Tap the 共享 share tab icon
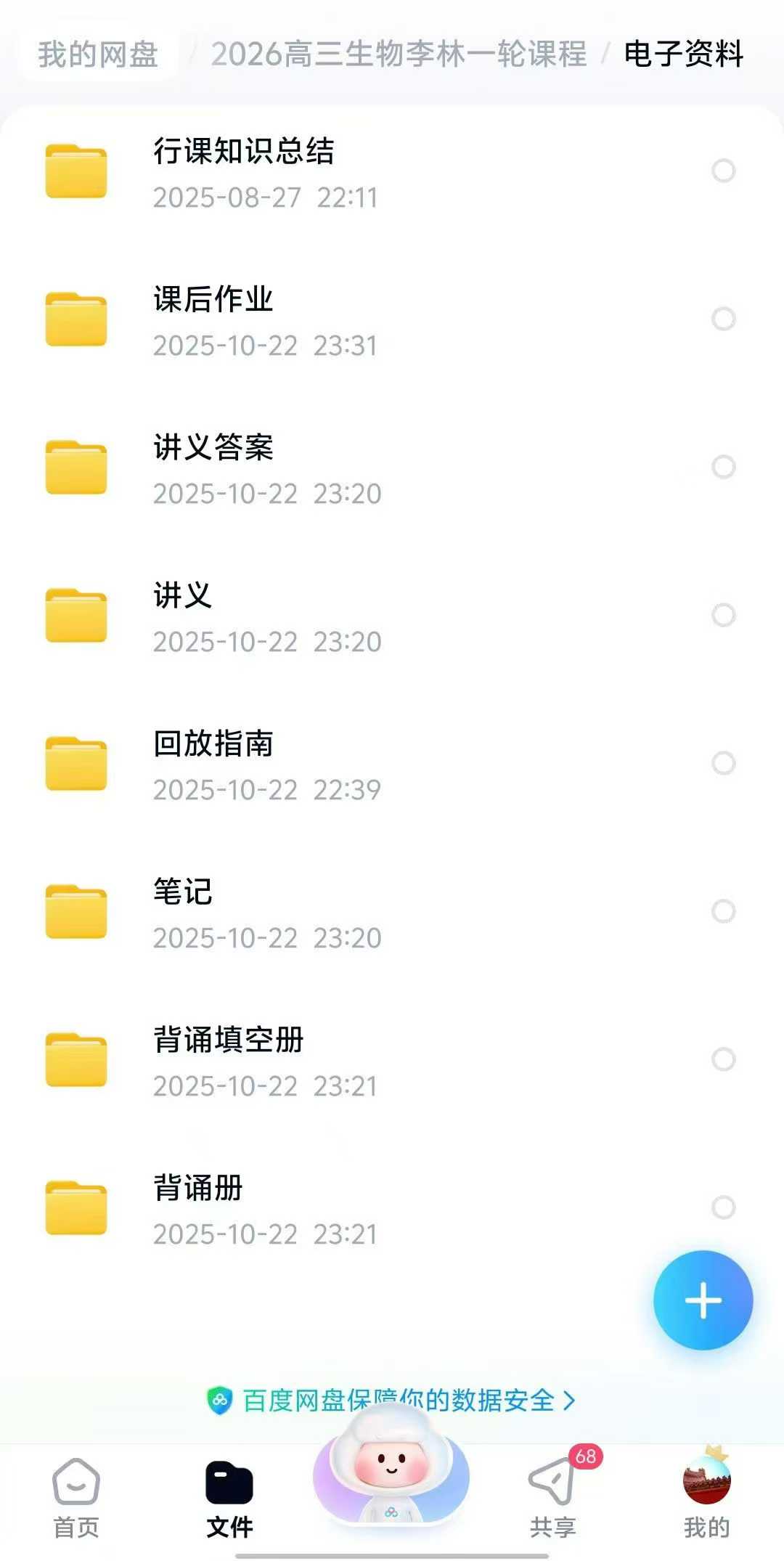 552,1481
